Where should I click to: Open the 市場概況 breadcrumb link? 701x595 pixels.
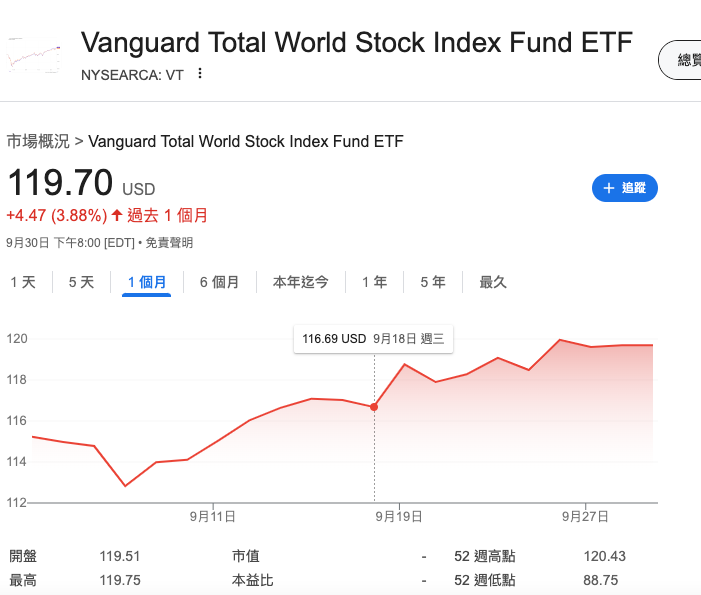pyautogui.click(x=38, y=141)
